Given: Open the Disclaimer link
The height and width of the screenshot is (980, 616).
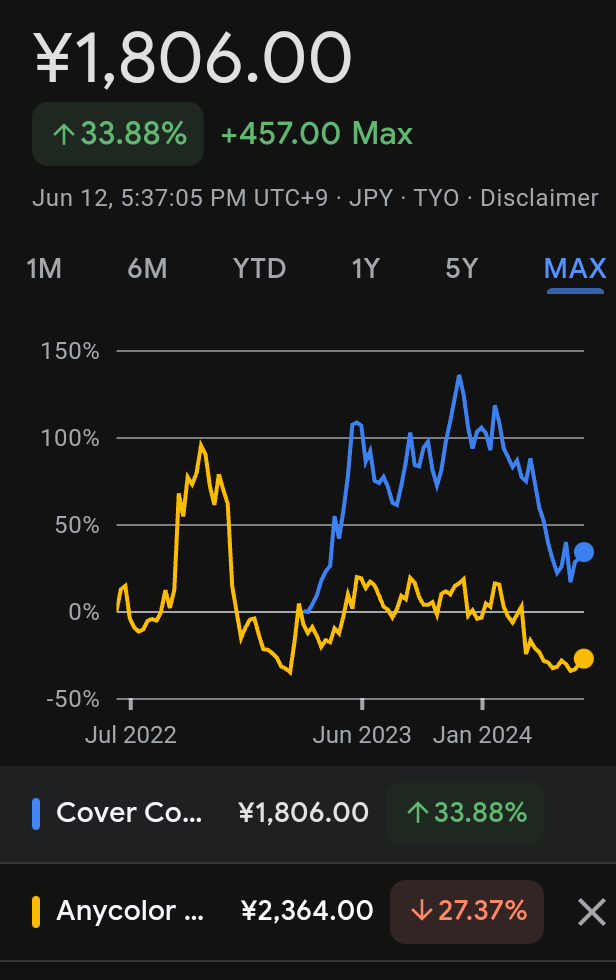Looking at the screenshot, I should coord(539,198).
